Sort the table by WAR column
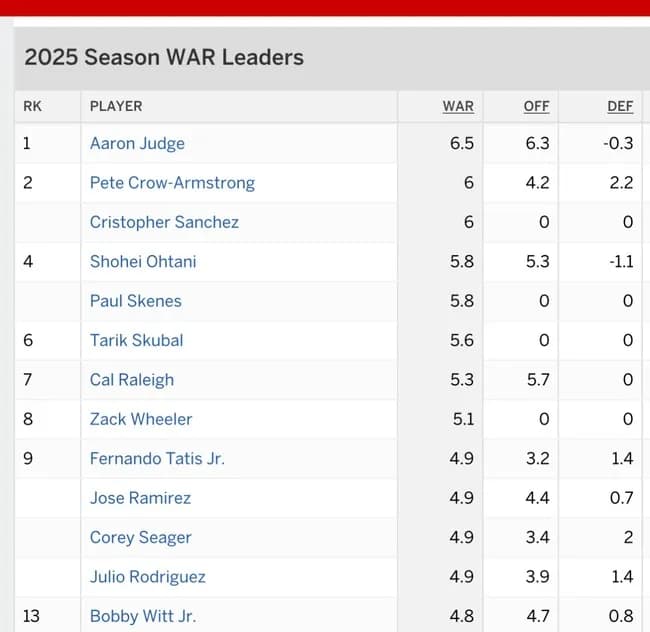Image resolution: width=650 pixels, height=632 pixels. pyautogui.click(x=458, y=106)
